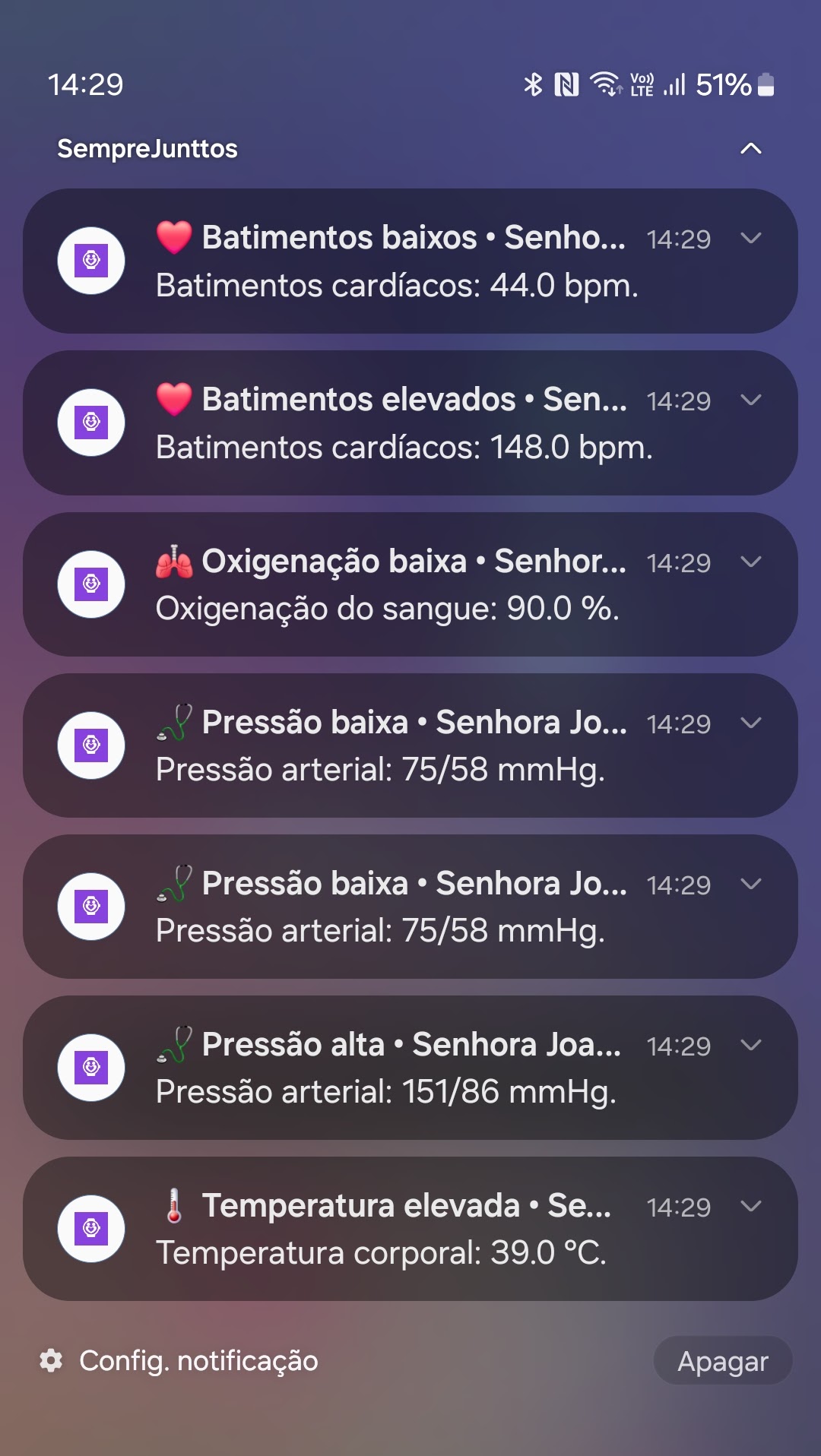This screenshot has height=1456, width=821.
Task: Tap the SempreJunttos group header label
Action: (x=148, y=149)
